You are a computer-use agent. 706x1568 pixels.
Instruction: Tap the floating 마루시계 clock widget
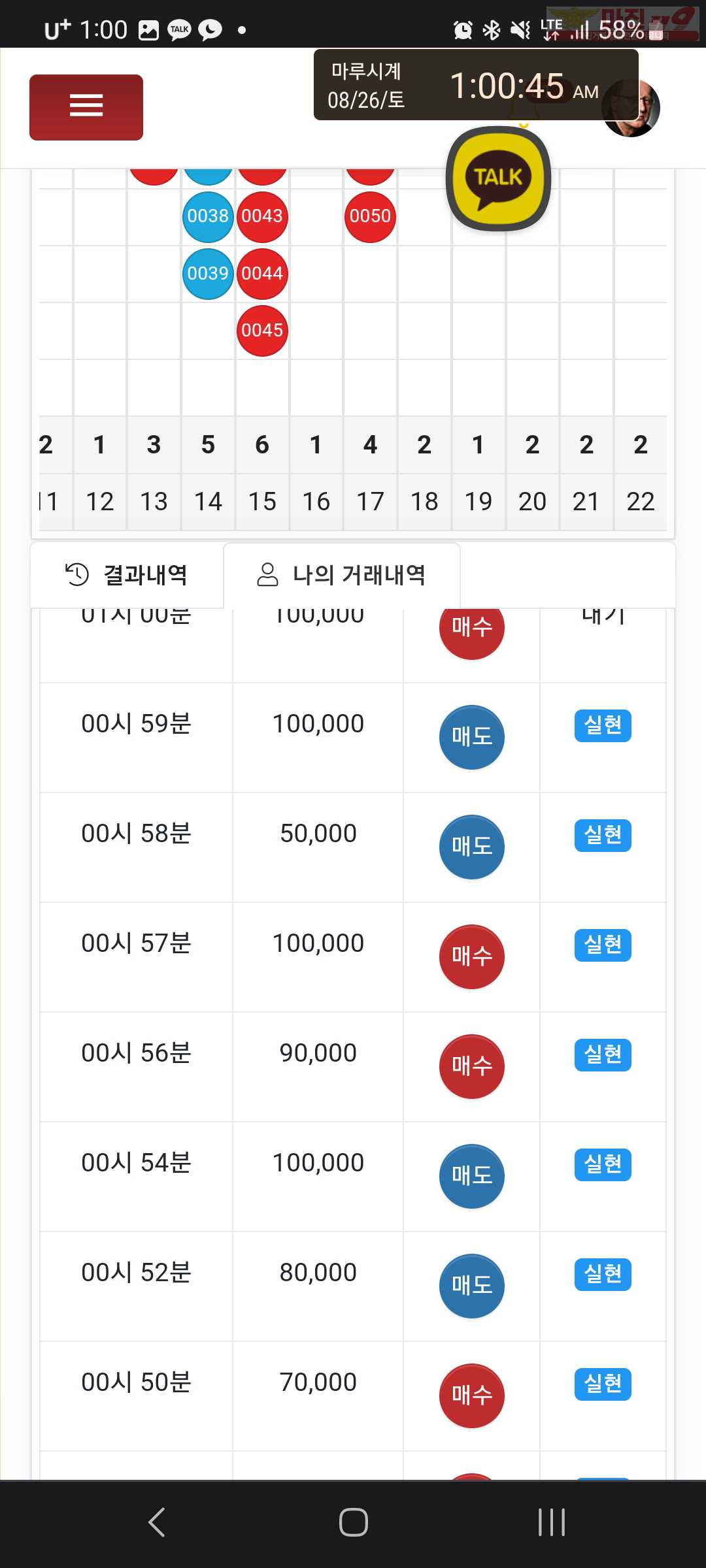[x=476, y=85]
